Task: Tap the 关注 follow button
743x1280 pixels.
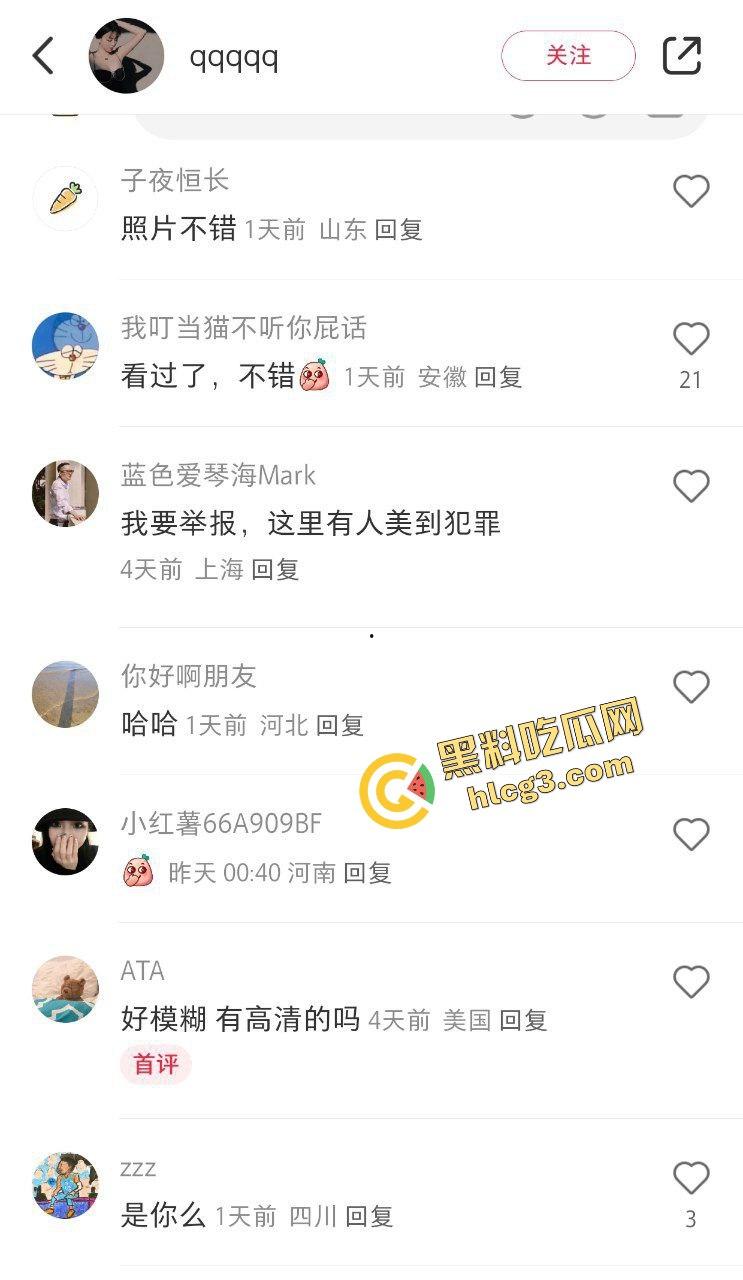Action: [567, 55]
